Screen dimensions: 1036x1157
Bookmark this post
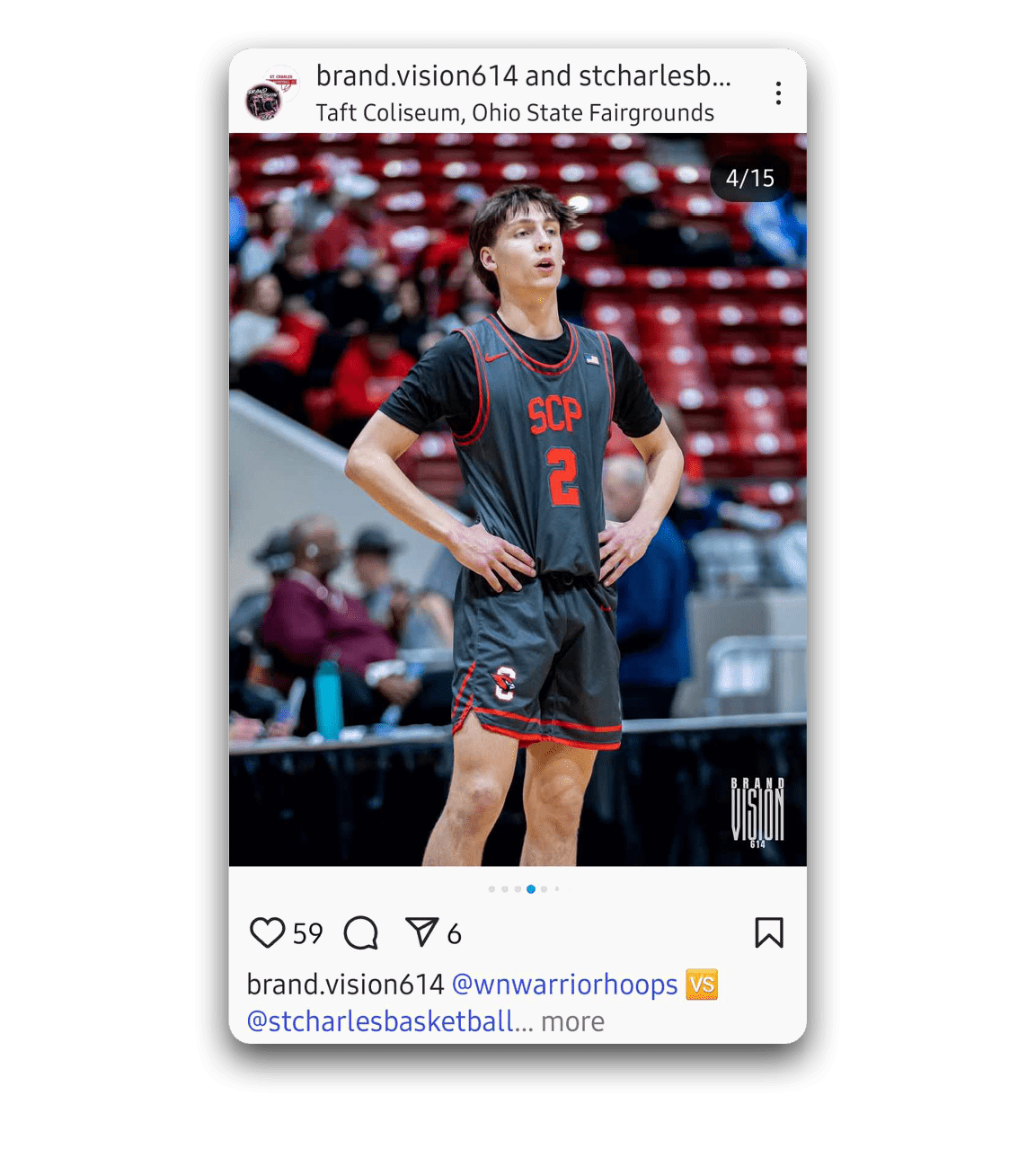768,932
